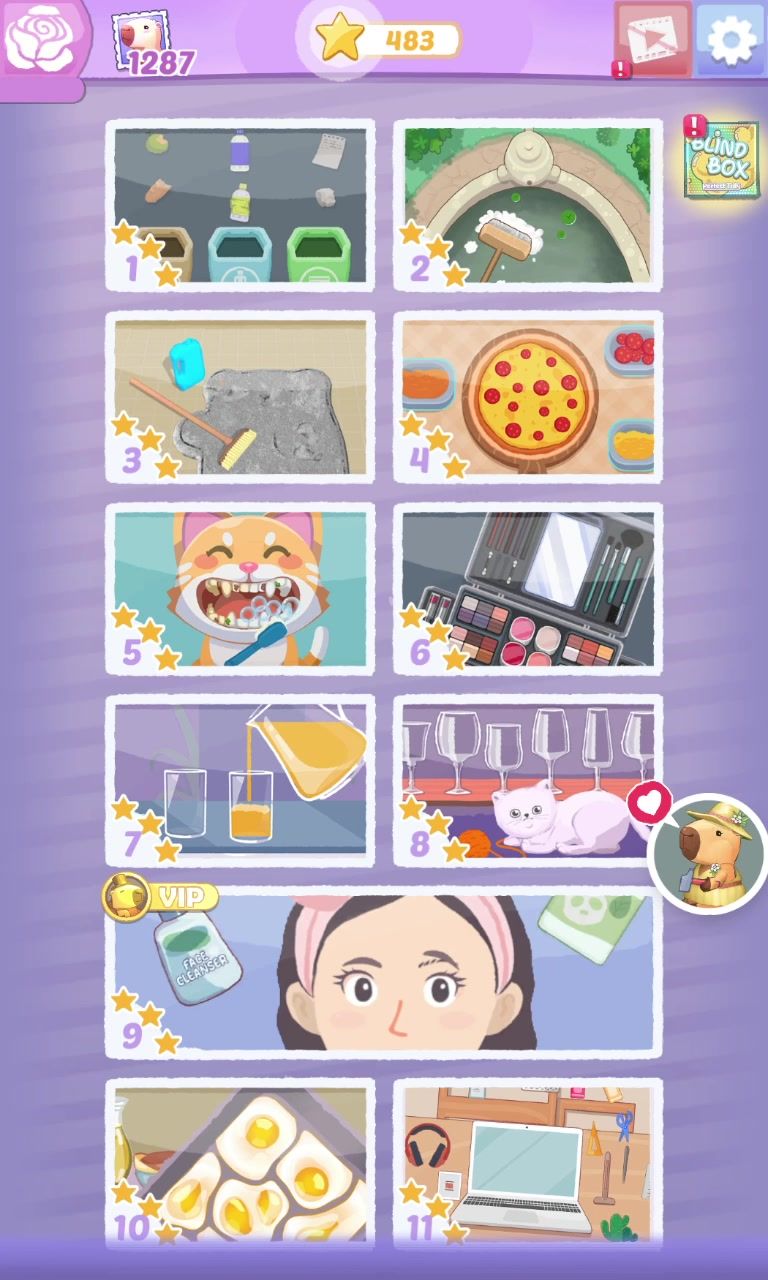Open the Blind Box offer

[x=720, y=158]
